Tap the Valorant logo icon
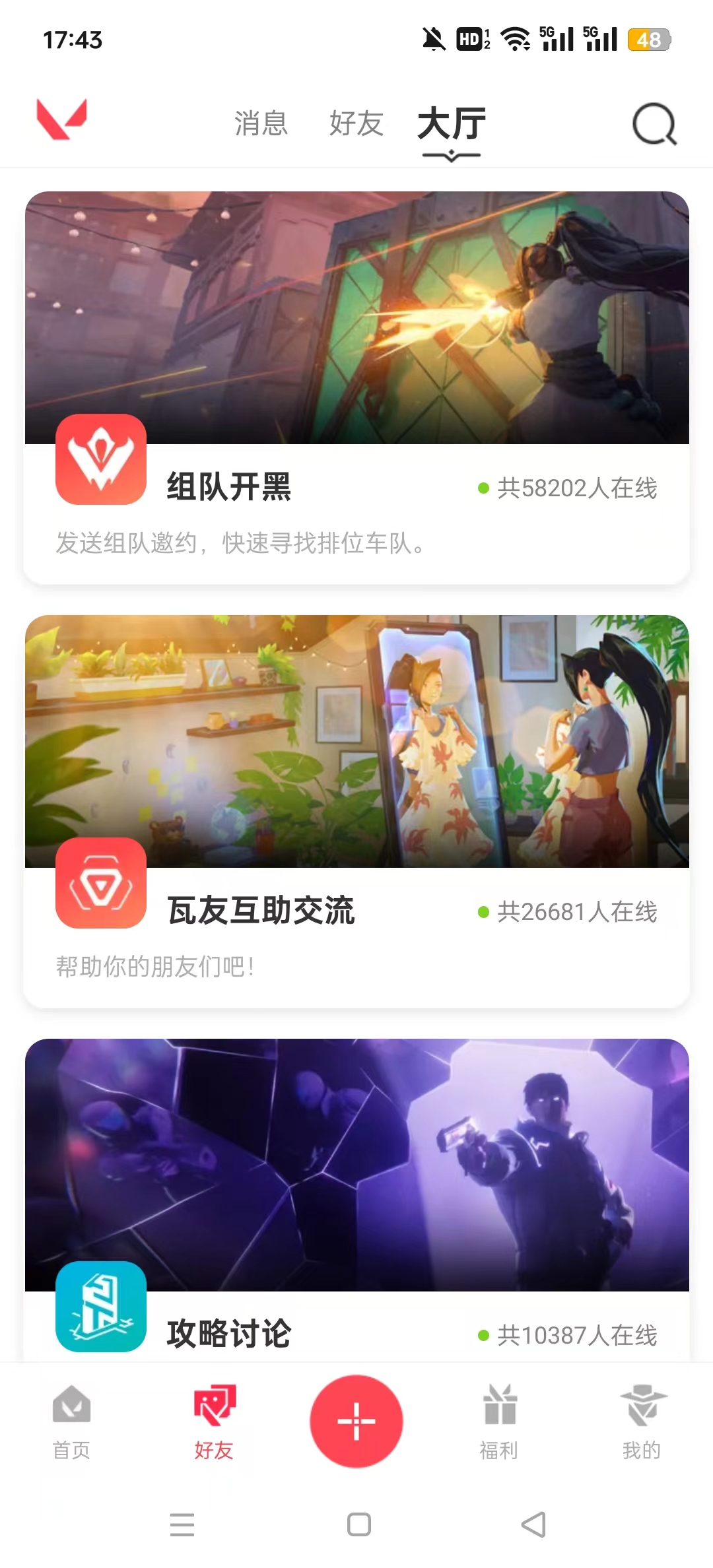 61,119
